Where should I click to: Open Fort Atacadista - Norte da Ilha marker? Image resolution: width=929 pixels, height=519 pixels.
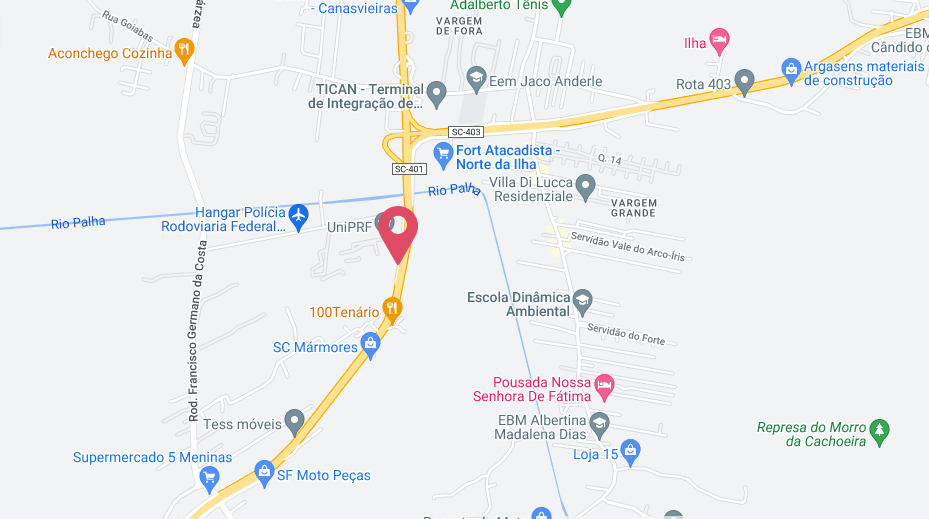(444, 153)
